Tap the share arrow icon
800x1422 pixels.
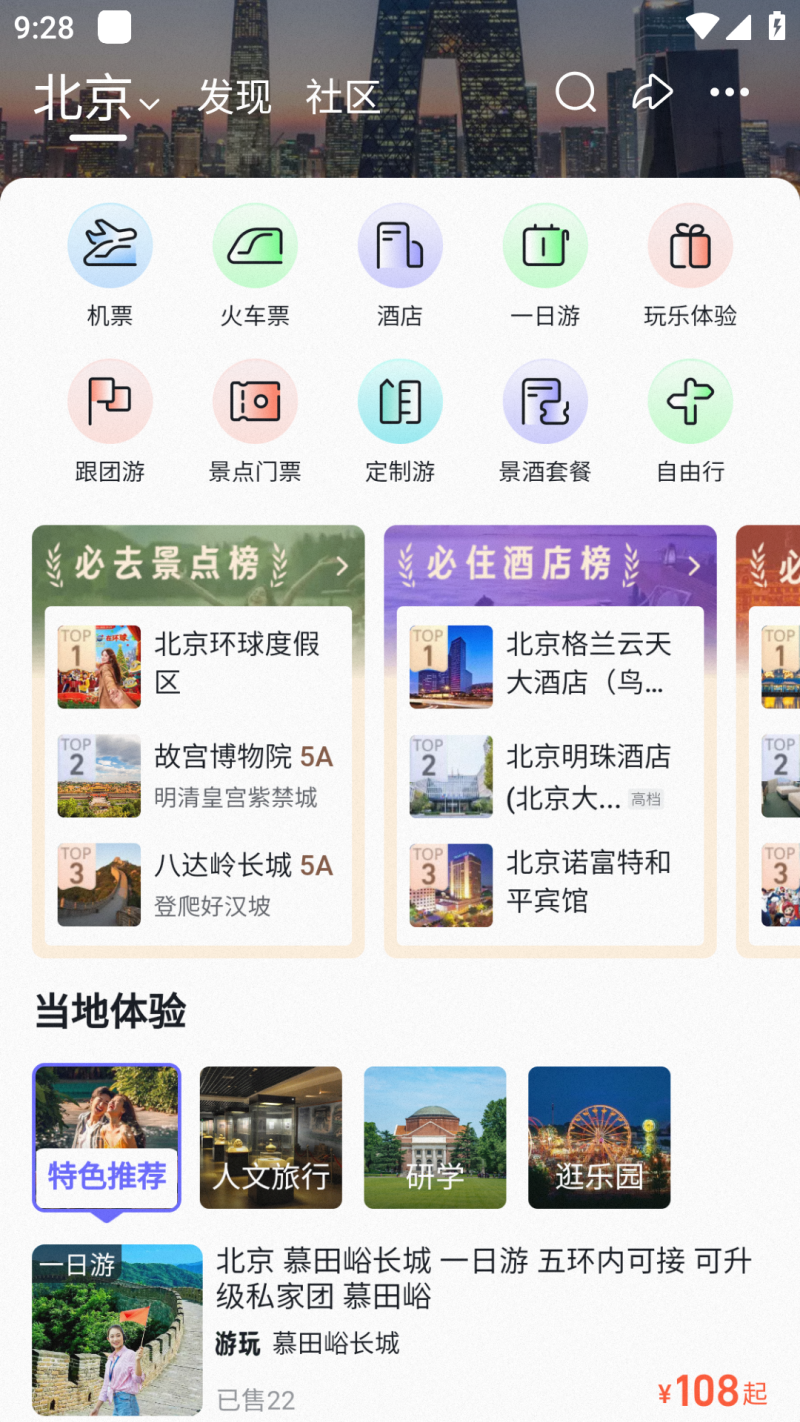(x=652, y=92)
